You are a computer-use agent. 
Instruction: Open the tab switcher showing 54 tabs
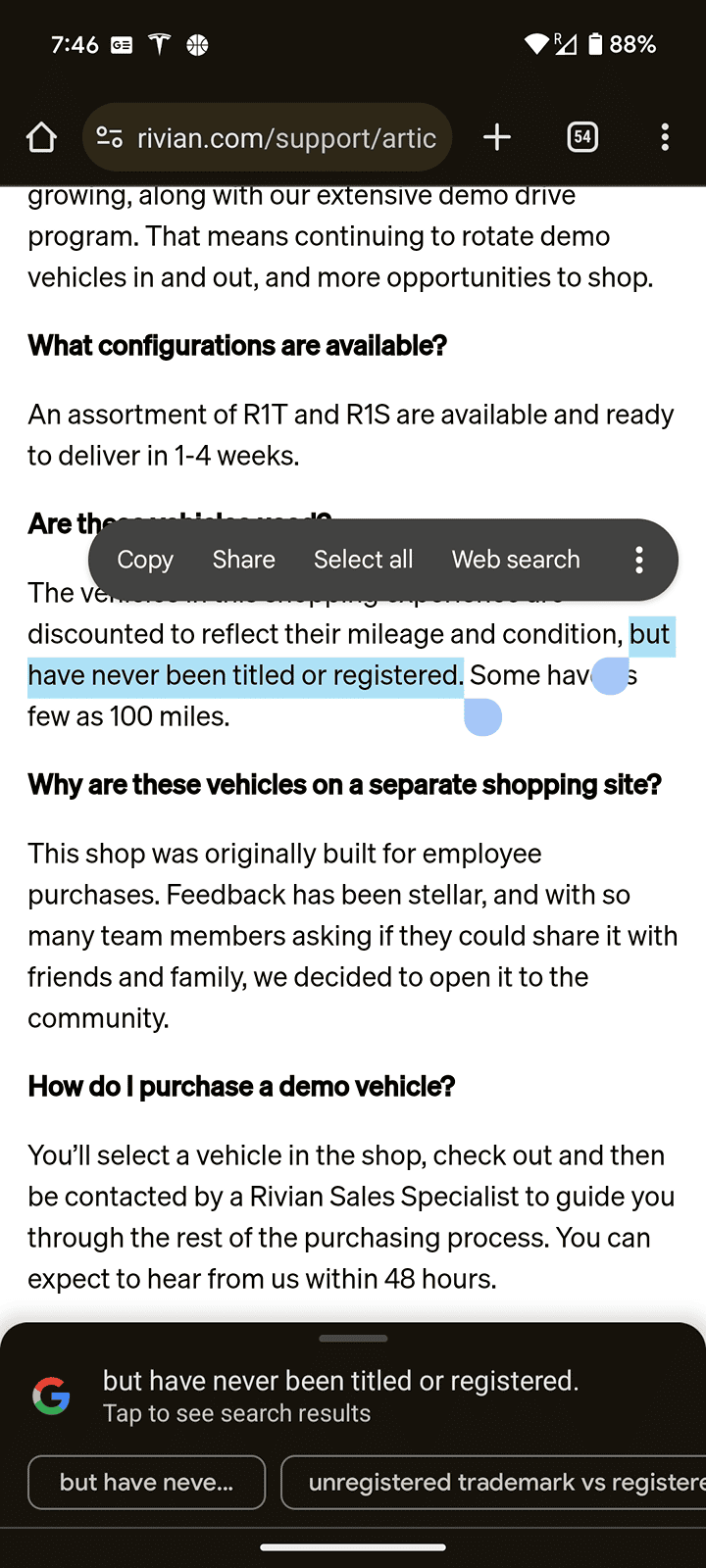coord(582,137)
